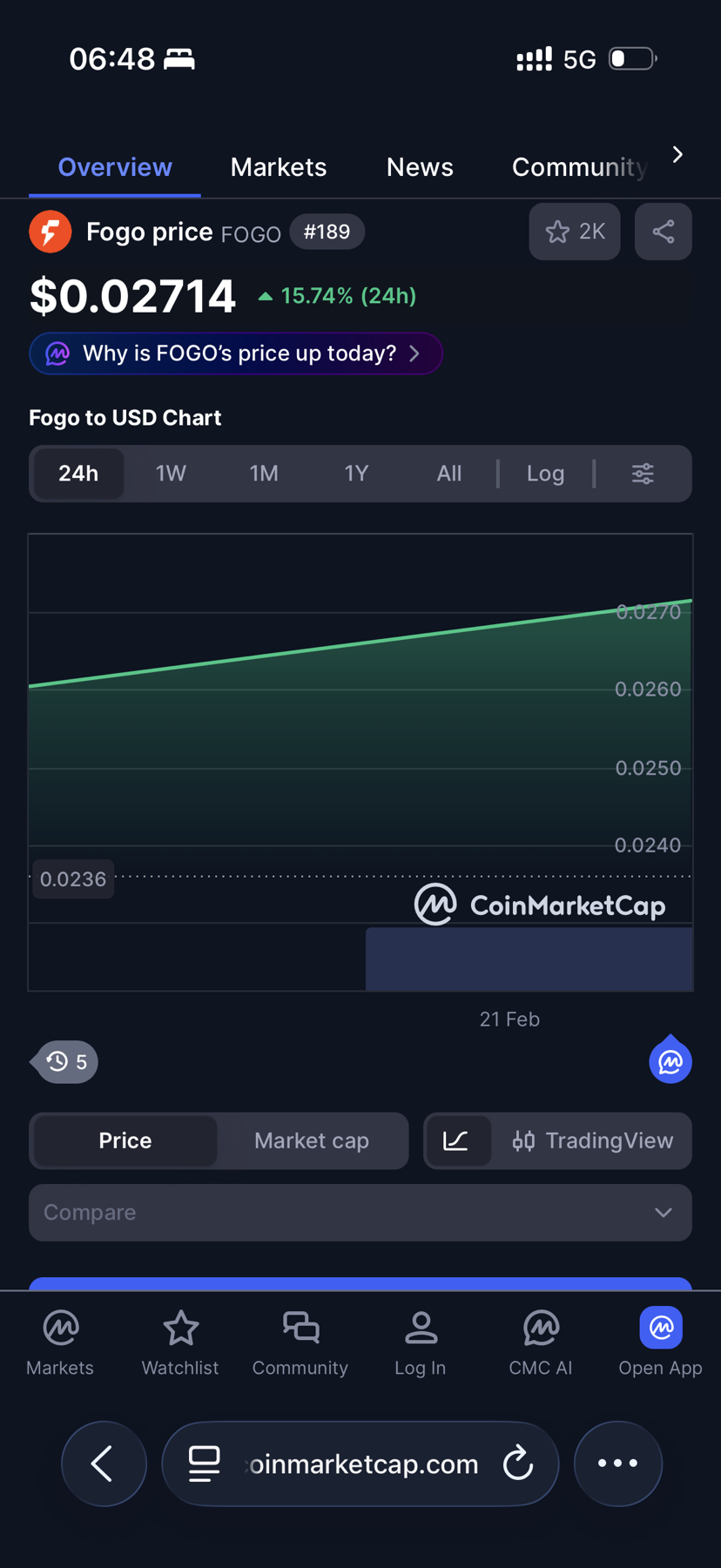Image resolution: width=721 pixels, height=1568 pixels.
Task: Reload the coinmarketcap.com page
Action: 518,1464
